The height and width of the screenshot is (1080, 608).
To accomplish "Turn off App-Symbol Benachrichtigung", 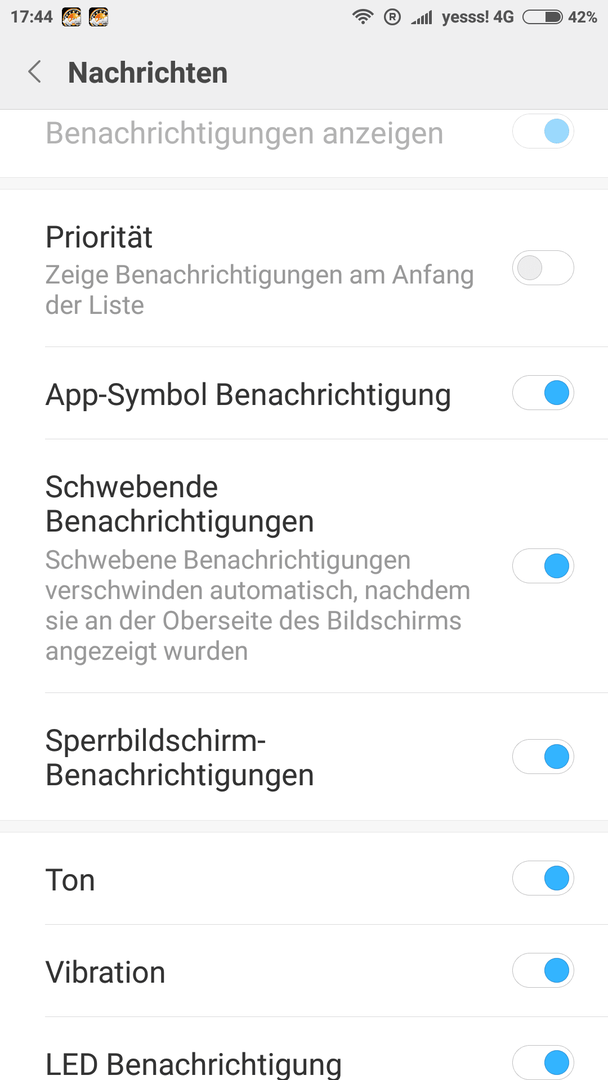I will (543, 393).
